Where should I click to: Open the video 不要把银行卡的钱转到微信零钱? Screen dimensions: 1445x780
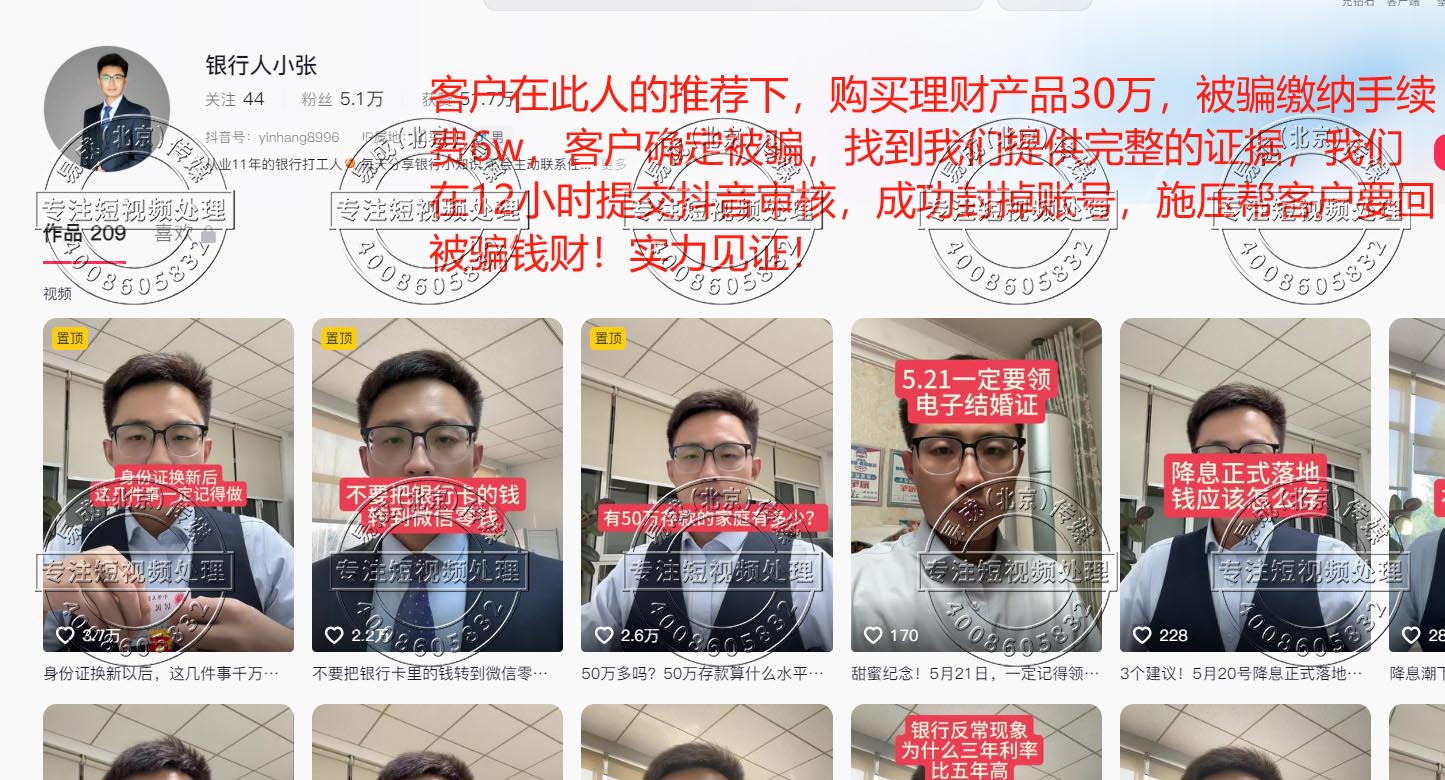click(437, 485)
